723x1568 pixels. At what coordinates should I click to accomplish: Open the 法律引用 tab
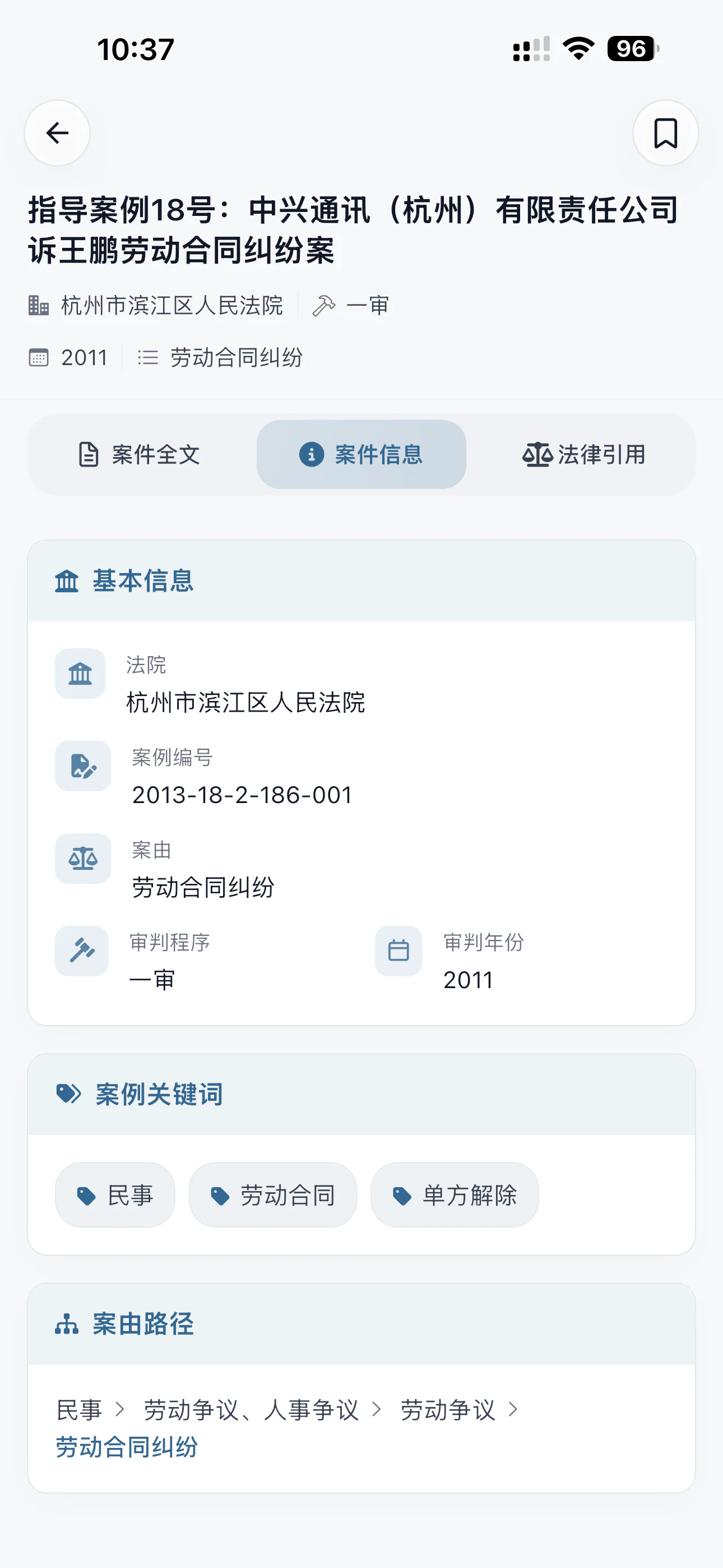click(583, 454)
